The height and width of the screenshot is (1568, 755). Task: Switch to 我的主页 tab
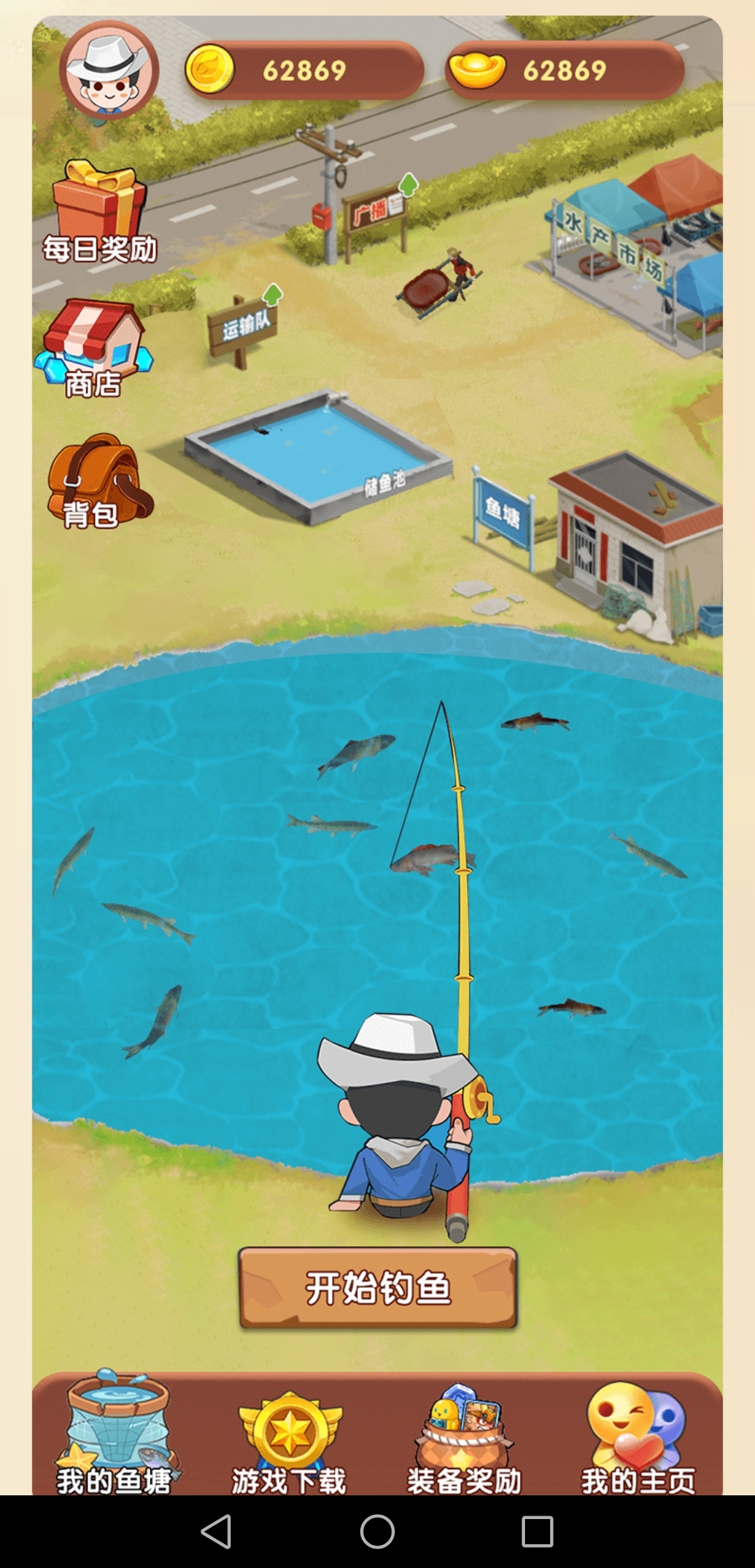(x=638, y=1439)
